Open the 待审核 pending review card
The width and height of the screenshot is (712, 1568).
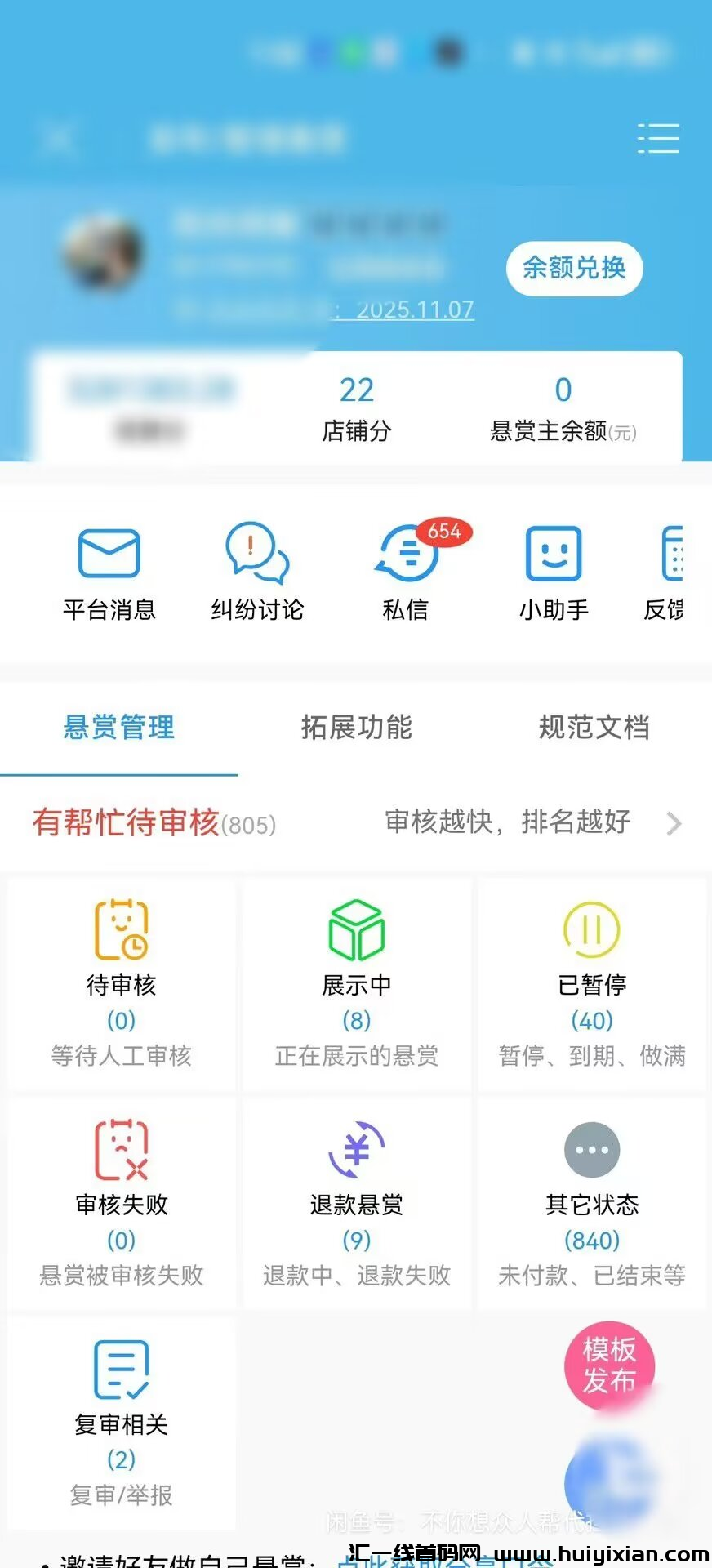[x=122, y=983]
